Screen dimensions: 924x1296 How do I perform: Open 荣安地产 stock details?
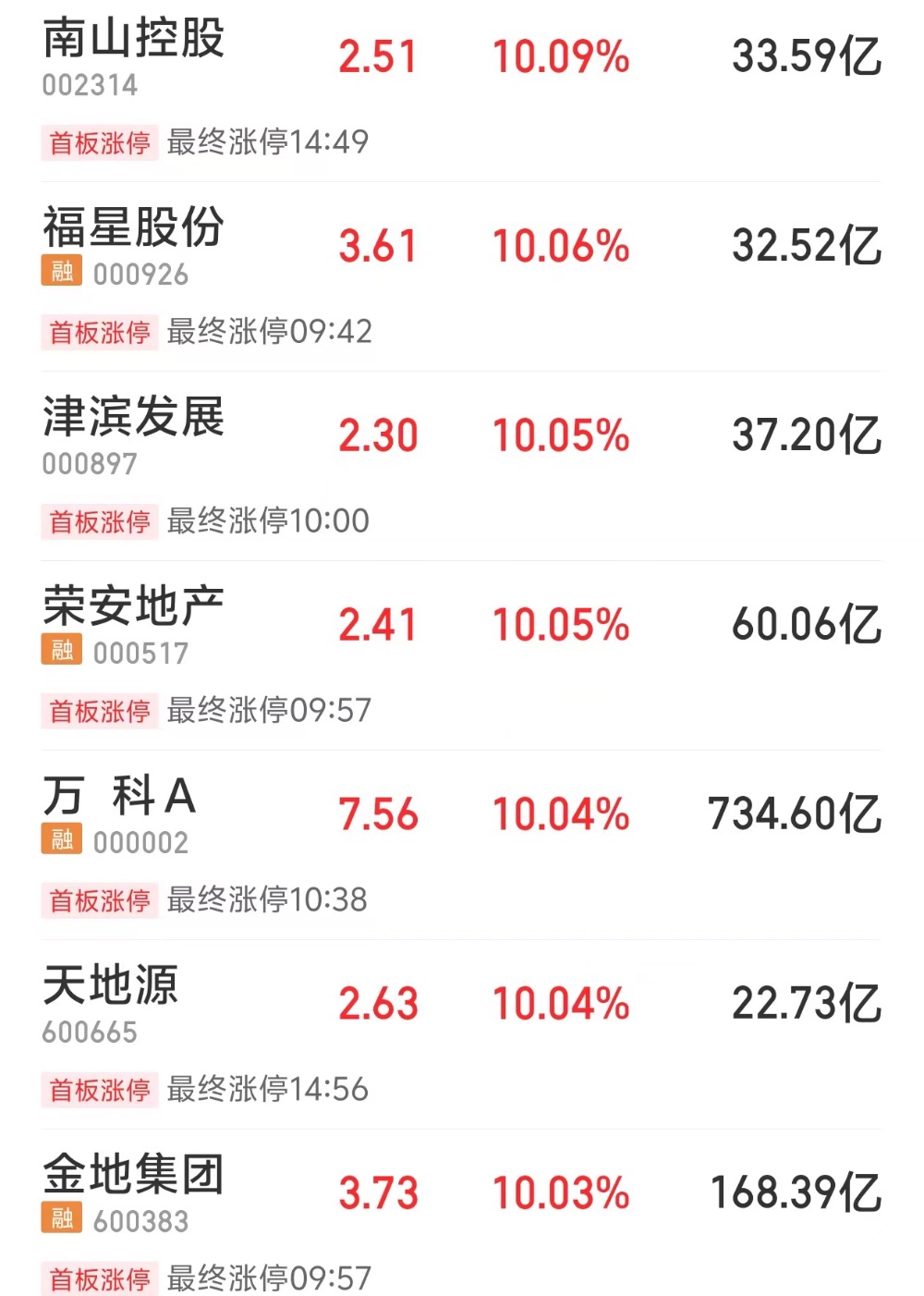pyautogui.click(x=134, y=607)
